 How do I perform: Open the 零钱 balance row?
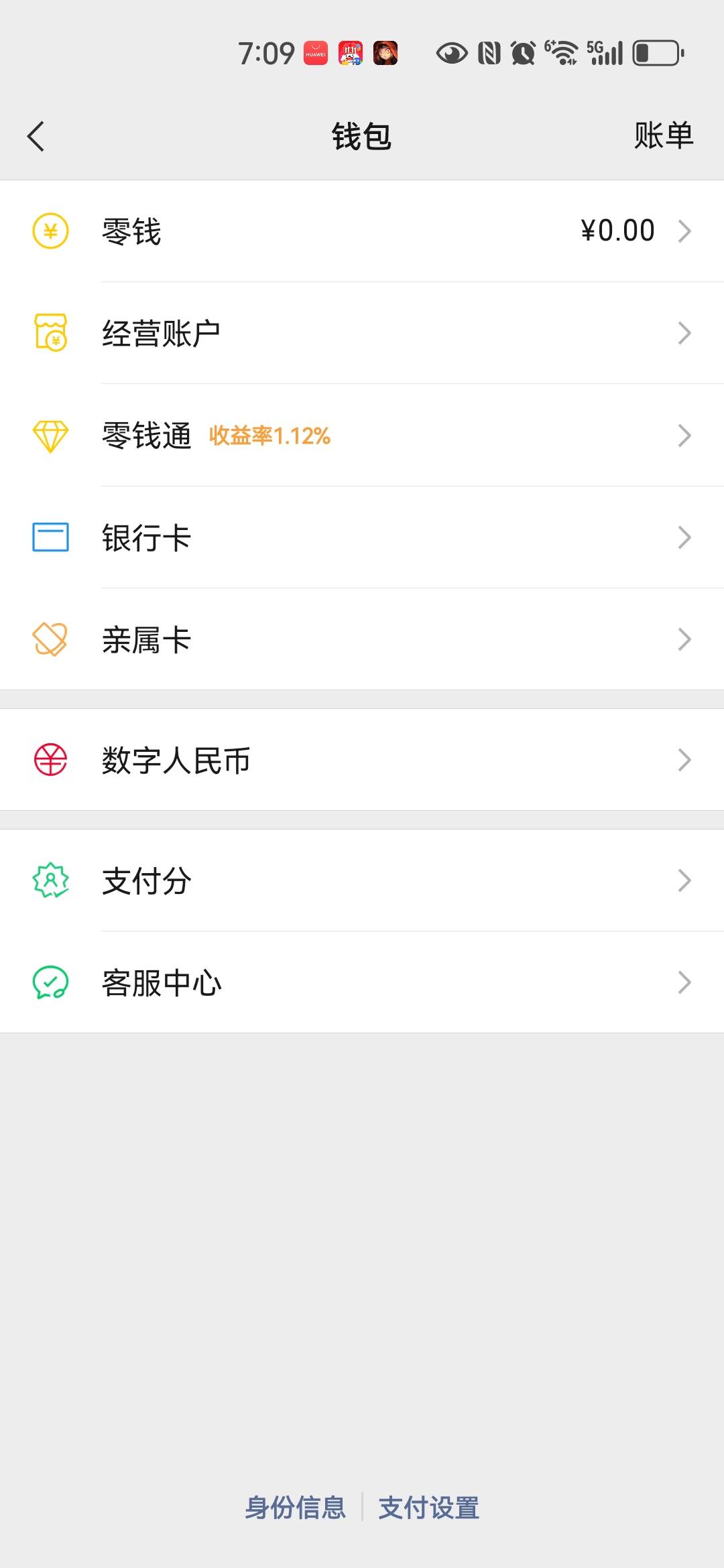[x=362, y=231]
